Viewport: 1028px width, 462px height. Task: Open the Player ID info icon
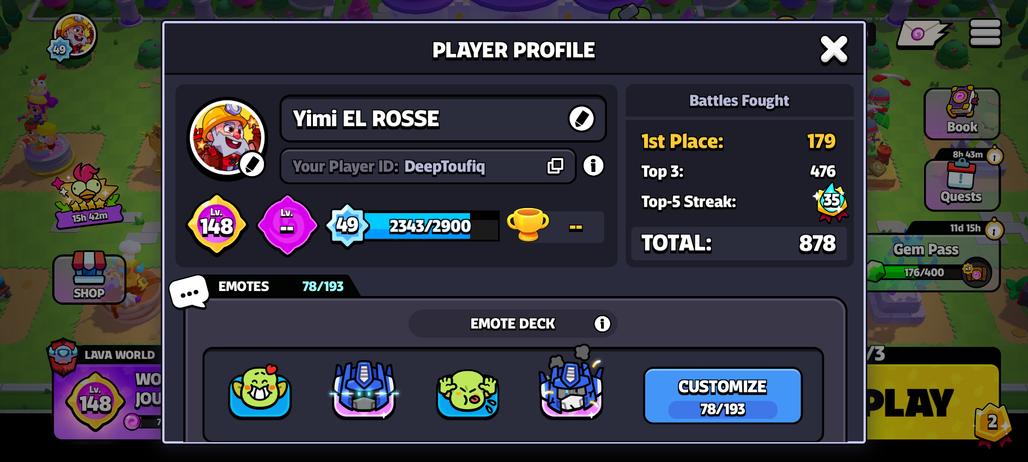tap(593, 166)
